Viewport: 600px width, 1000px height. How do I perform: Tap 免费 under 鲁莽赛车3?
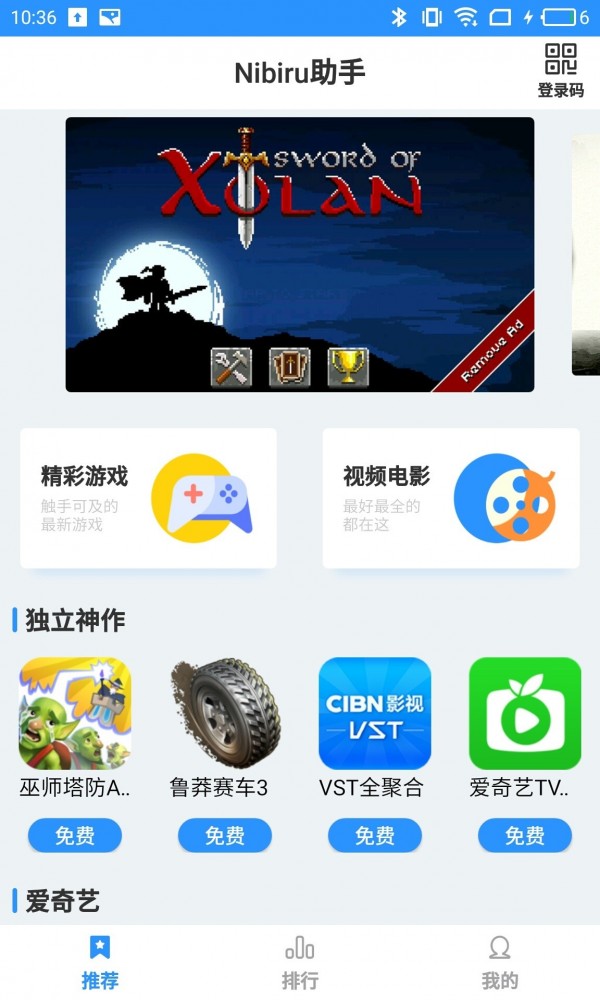tap(225, 835)
